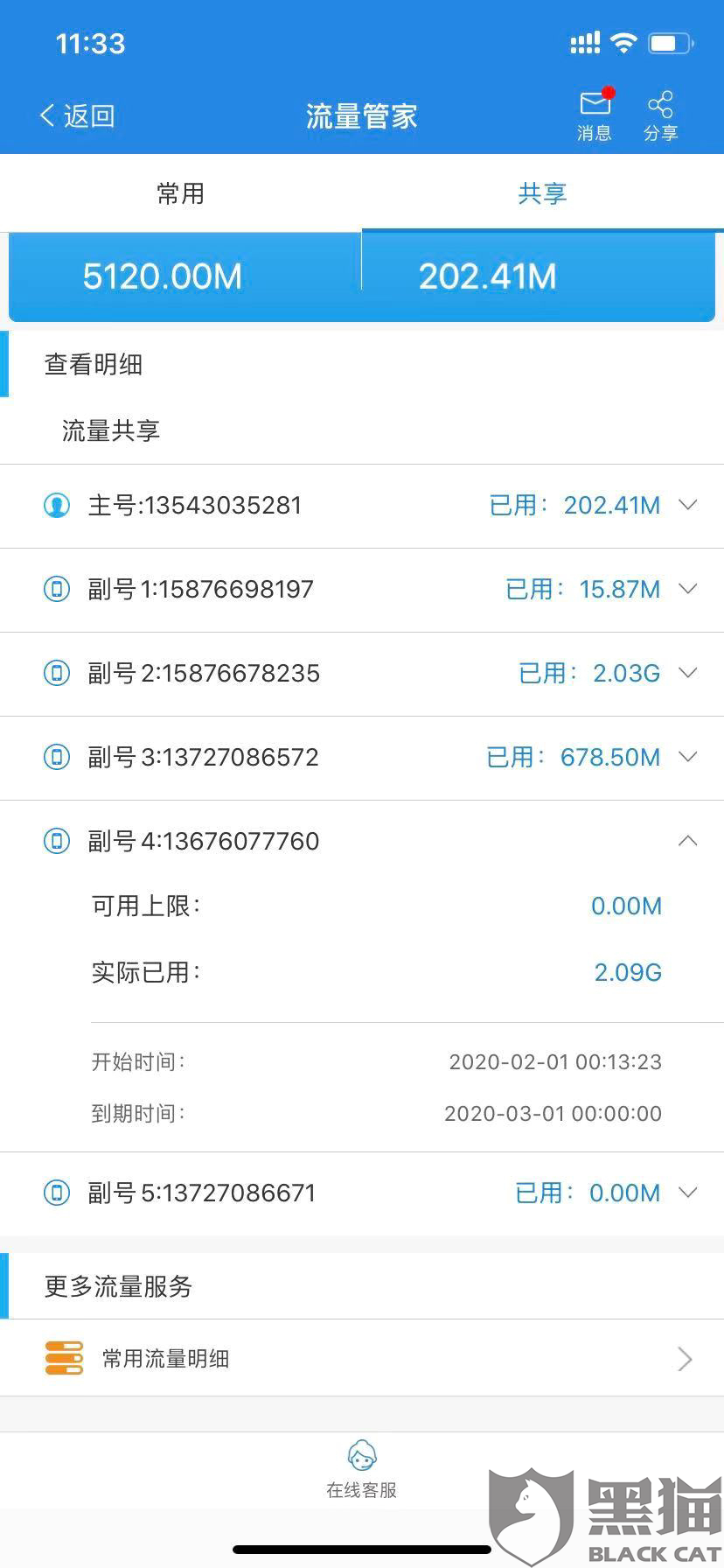Select the 共享 tab
Viewport: 724px width, 1568px height.
click(542, 193)
